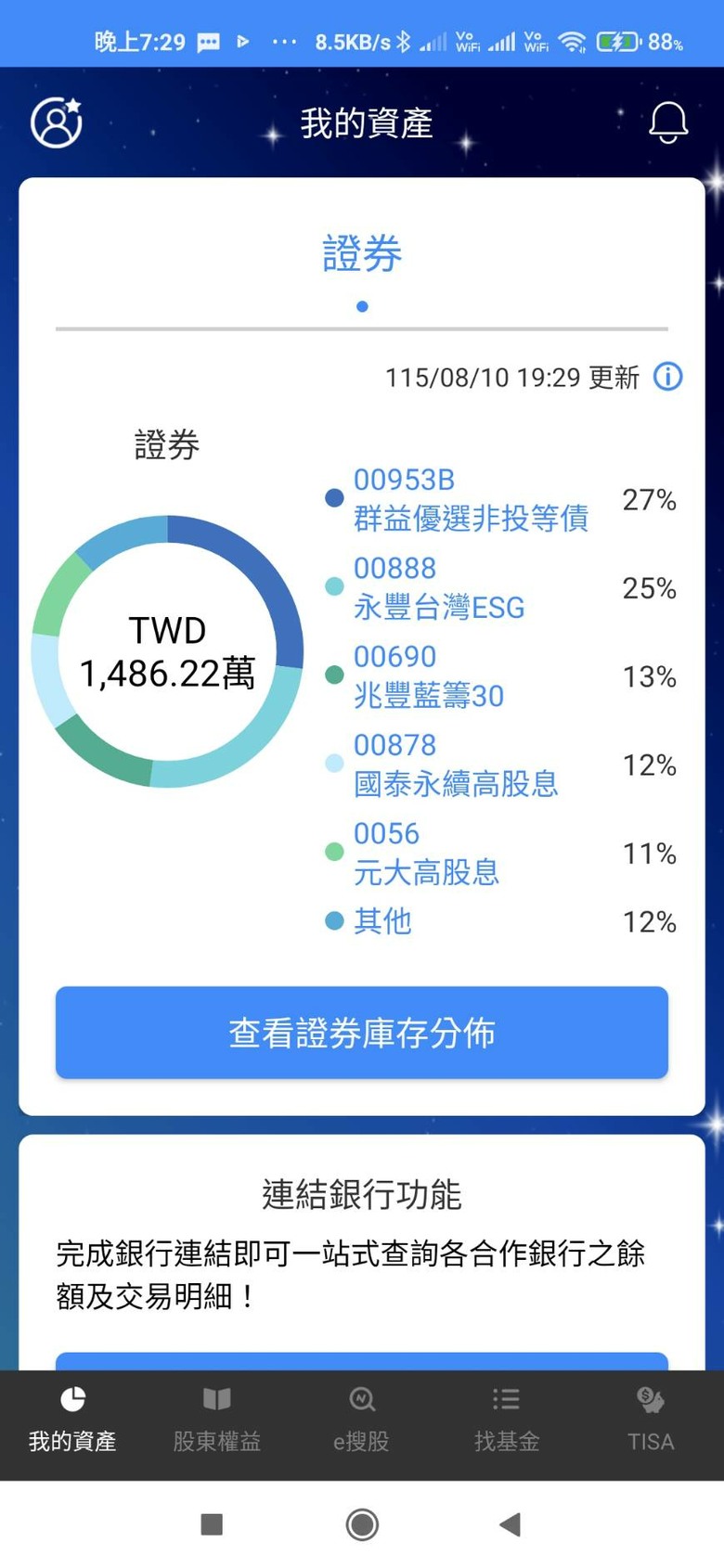Switch to the 找基金 tab
The width and height of the screenshot is (724, 1568).
[x=507, y=1419]
